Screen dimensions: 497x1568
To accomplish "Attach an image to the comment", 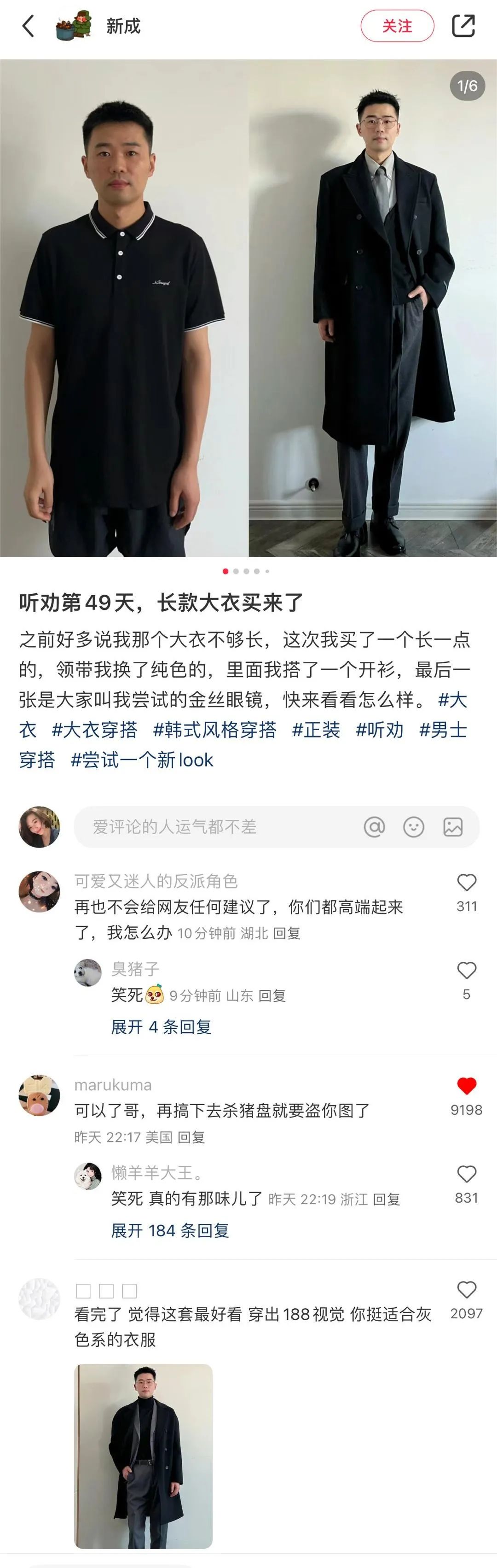I will (453, 826).
